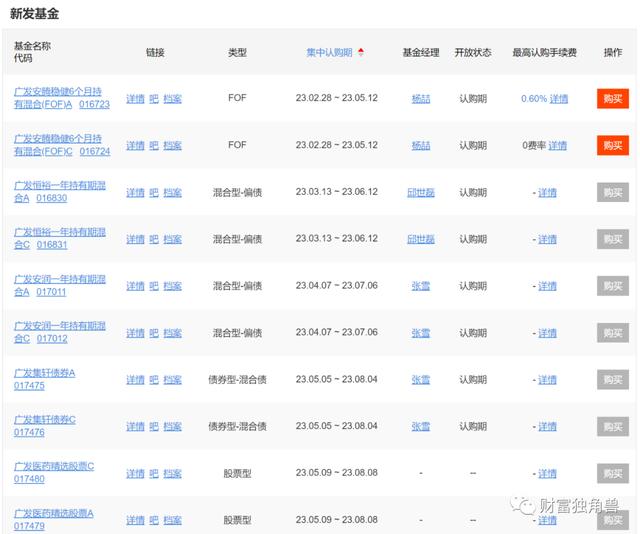View manager 杨喆 for fund 016723
The width and height of the screenshot is (640, 534).
point(420,99)
